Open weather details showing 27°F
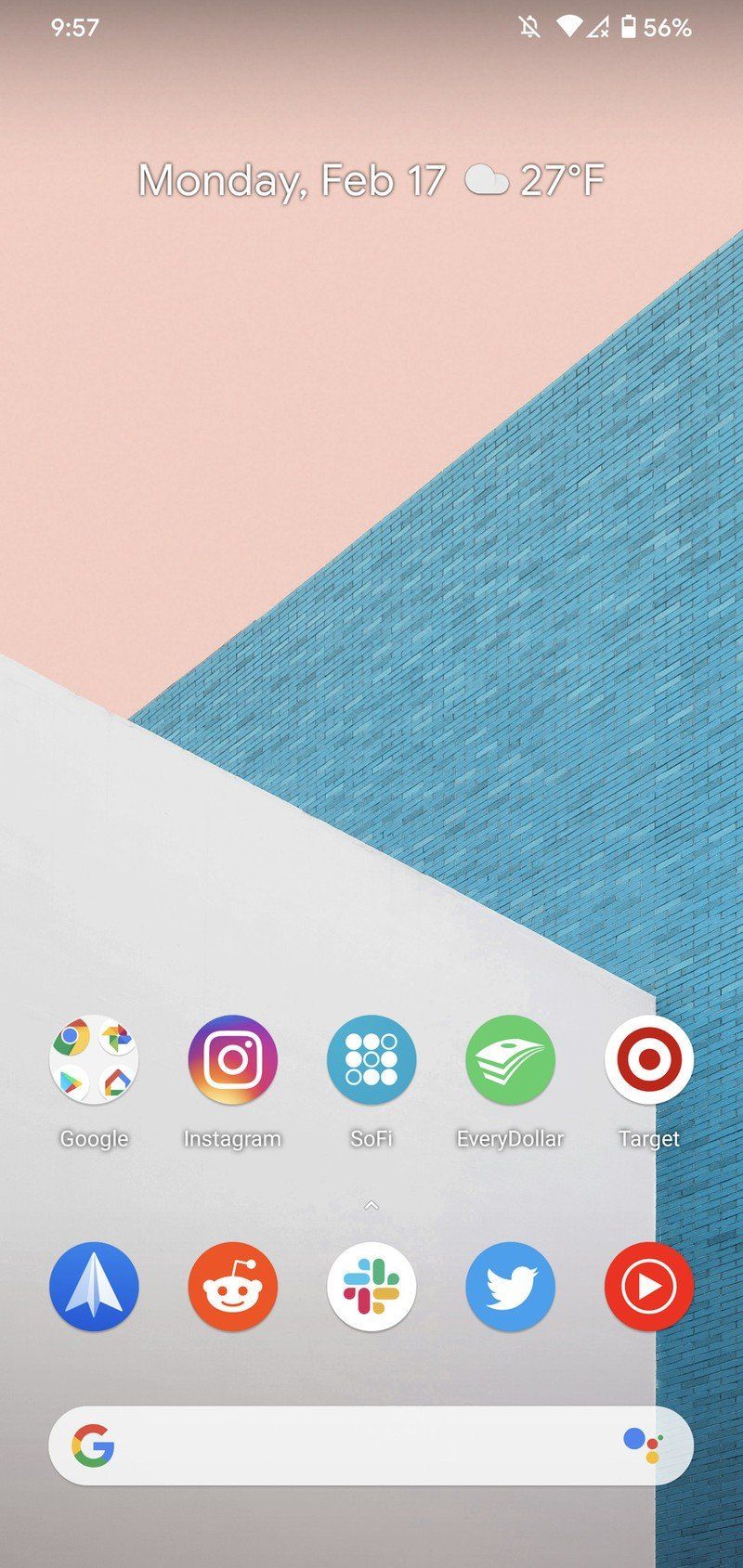This screenshot has width=743, height=1568. 537,180
